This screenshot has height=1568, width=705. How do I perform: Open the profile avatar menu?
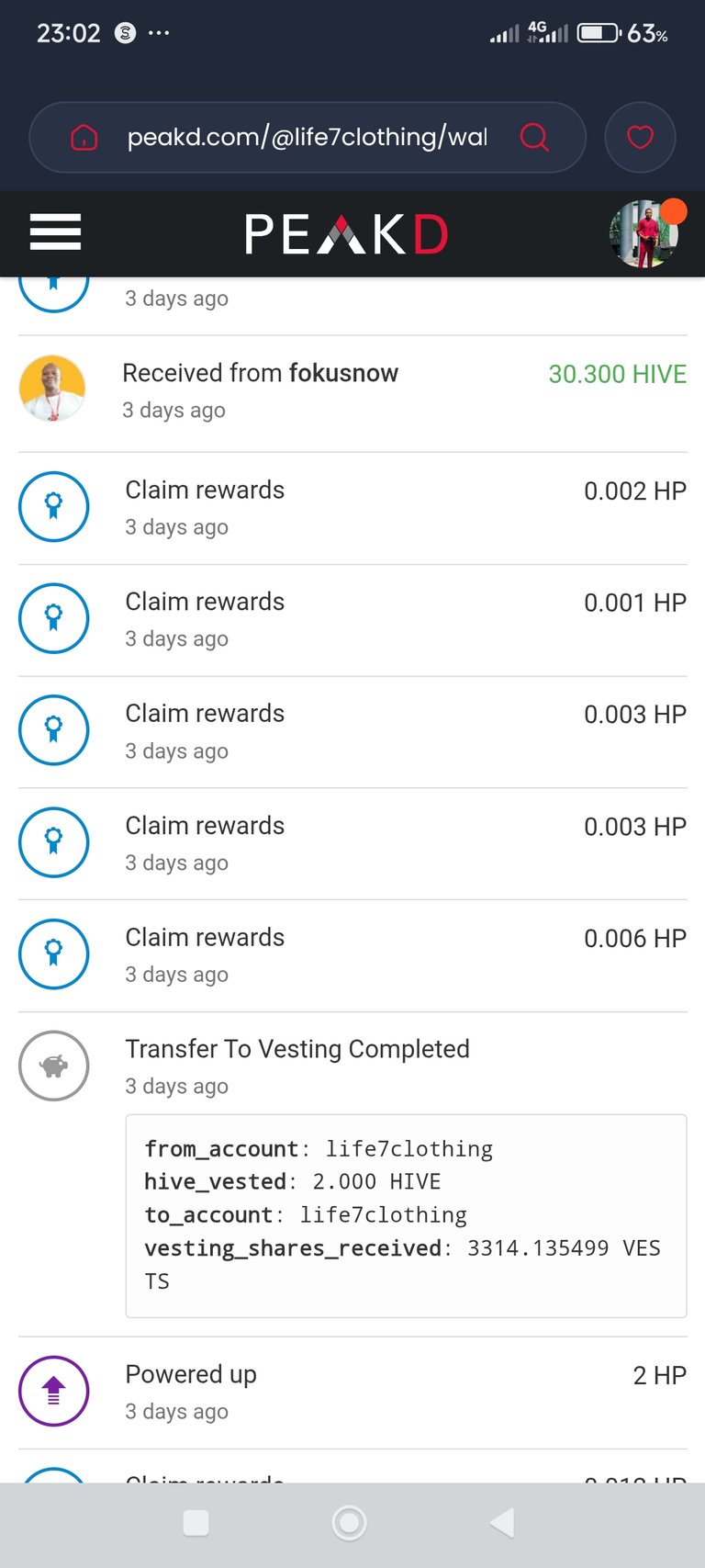[644, 234]
